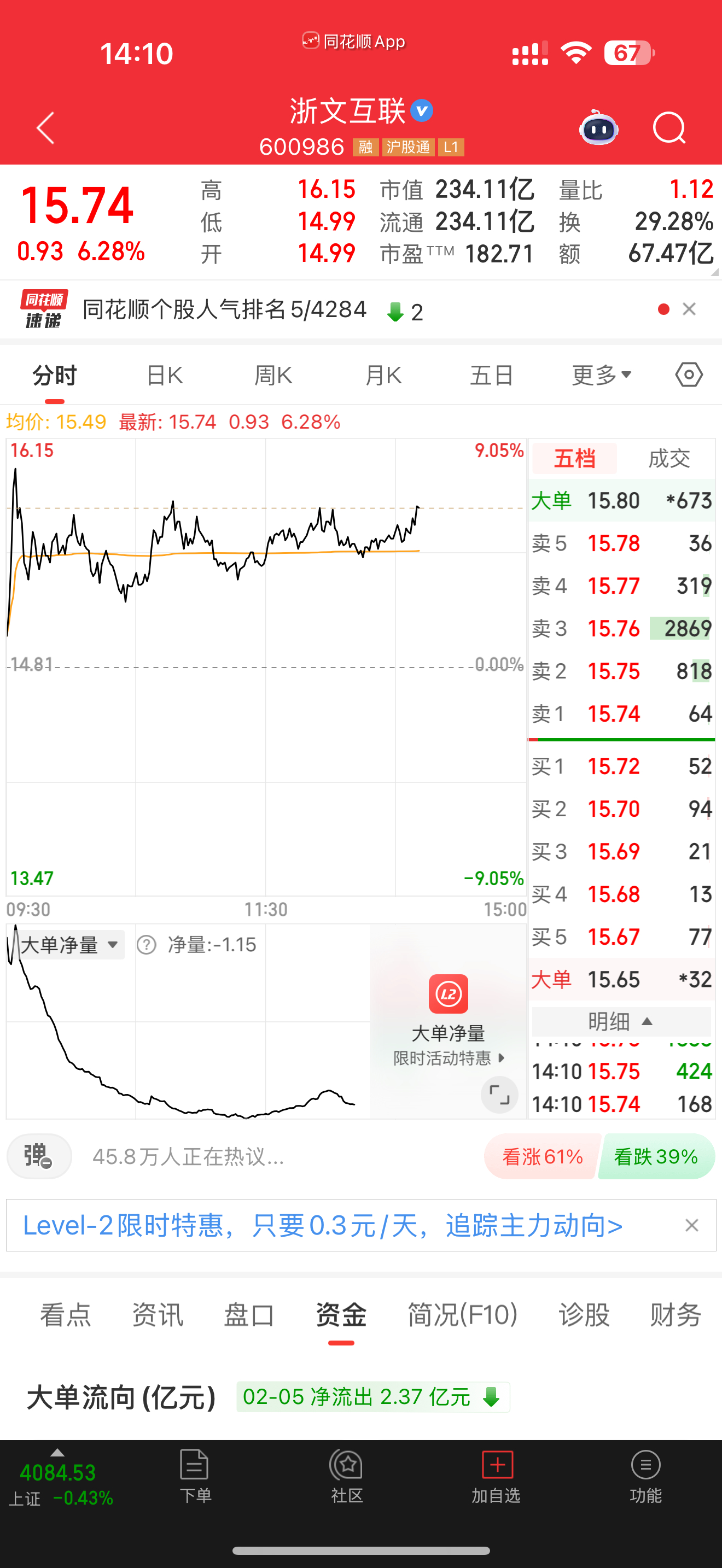Open the 更多 chart type dropdown
Screen dimensions: 722x1568
tap(601, 375)
